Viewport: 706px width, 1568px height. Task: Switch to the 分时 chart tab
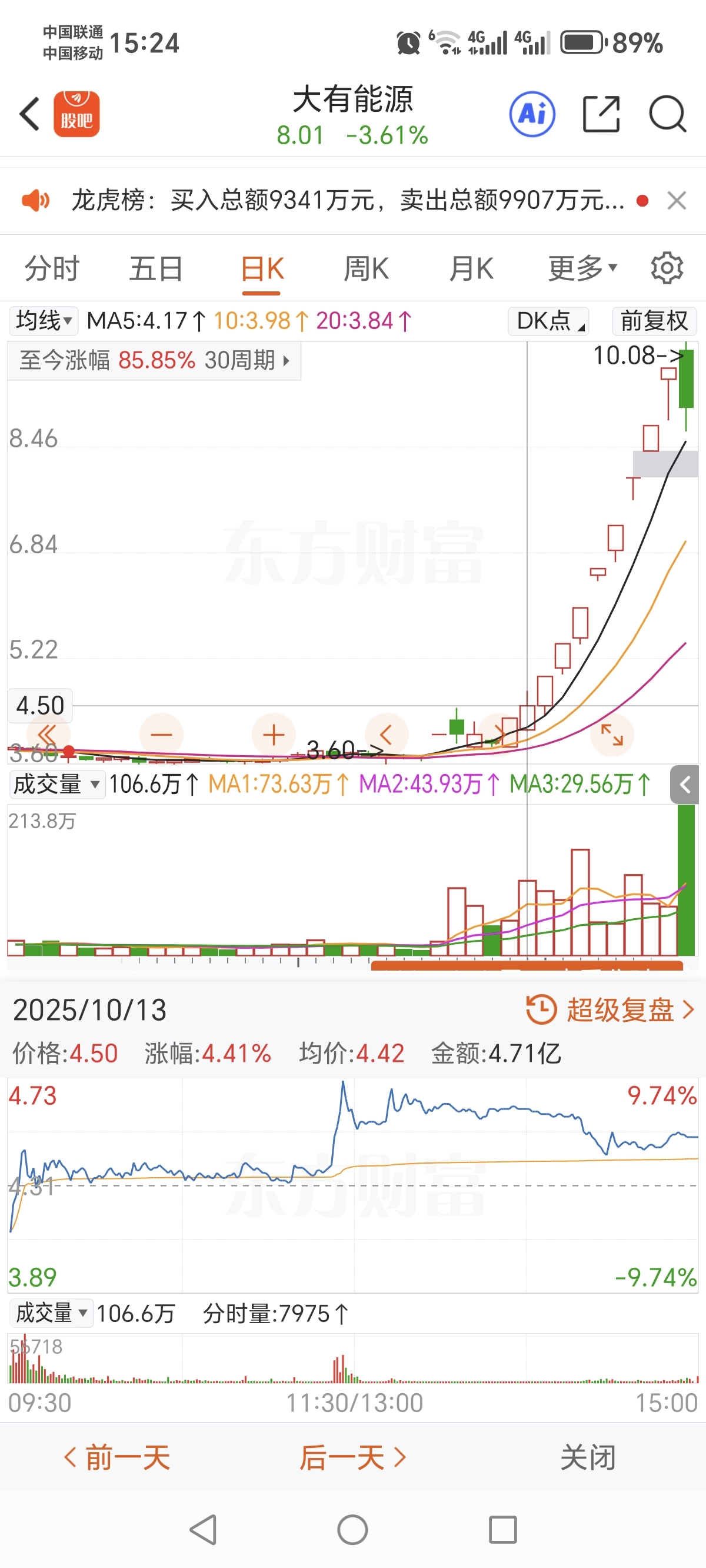pyautogui.click(x=52, y=268)
